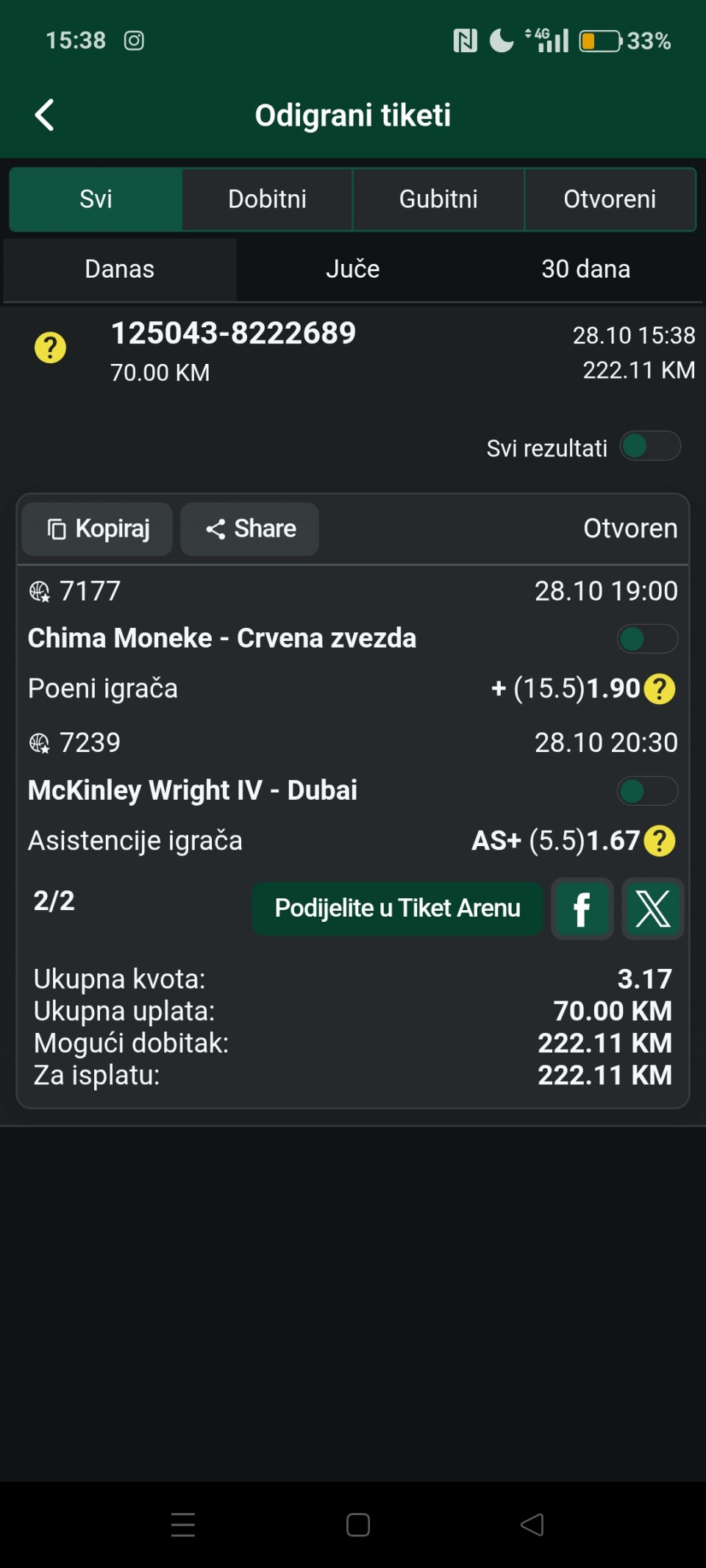Toggle the McKinley Wright IV match switch
The image size is (706, 1568).
[647, 791]
